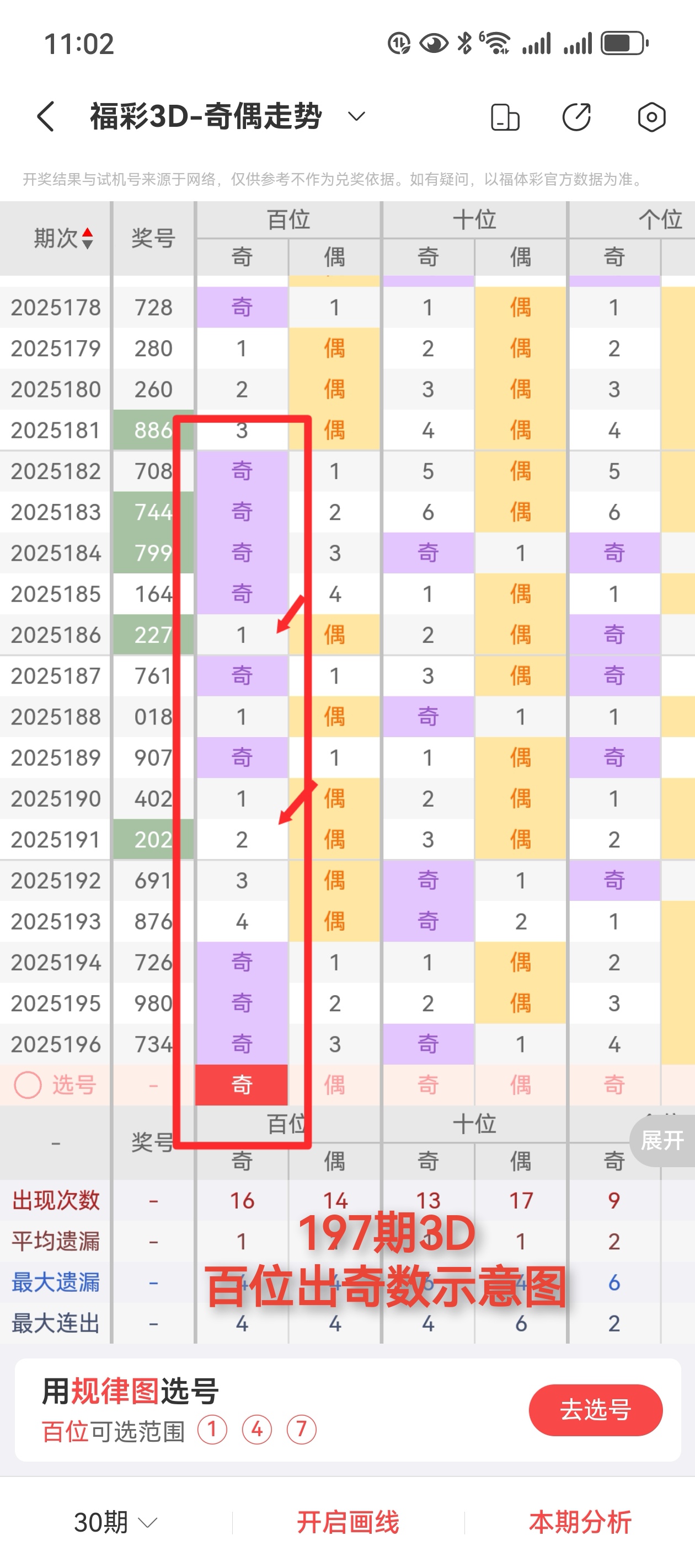The image size is (695, 1568).
Task: Open the hexagon settings icon
Action: click(x=651, y=117)
